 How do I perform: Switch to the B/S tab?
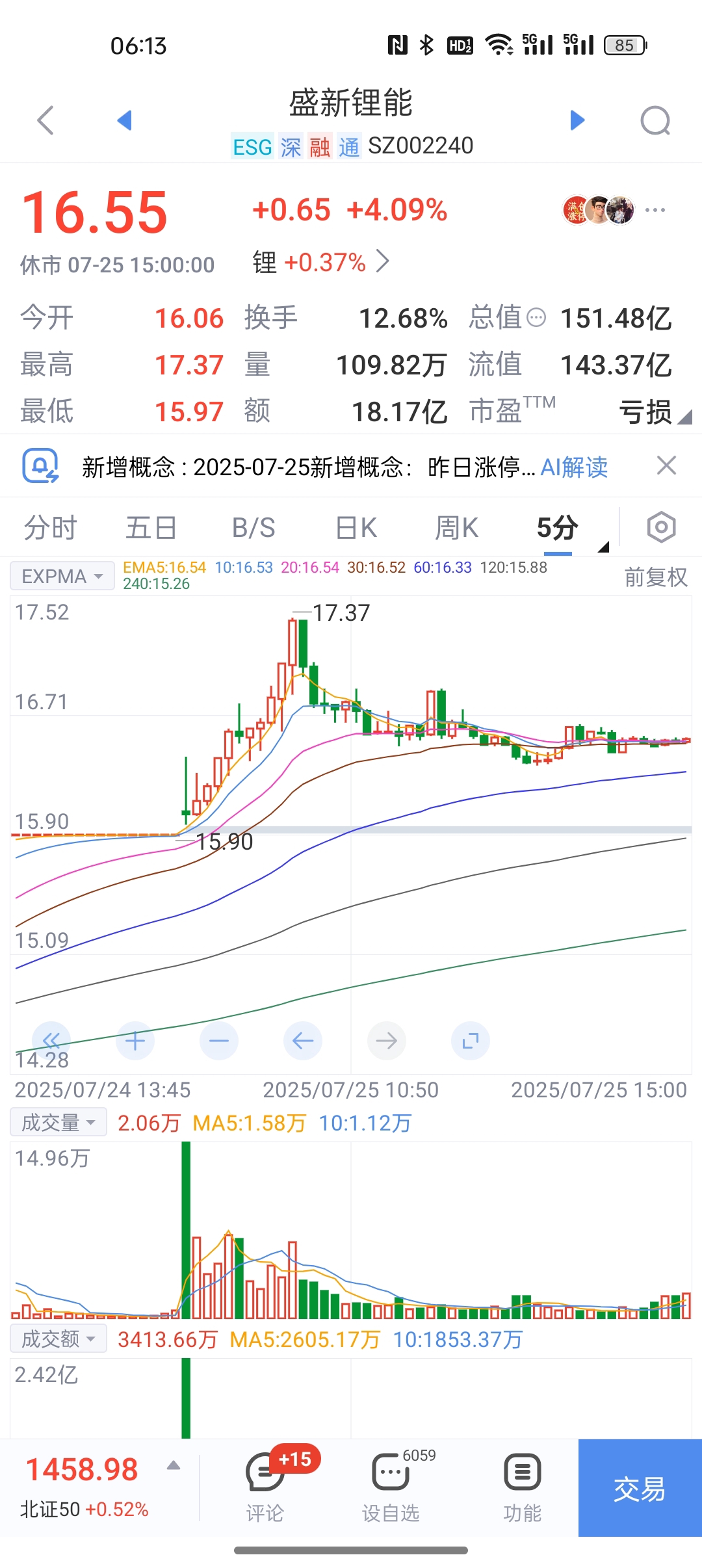(x=253, y=527)
